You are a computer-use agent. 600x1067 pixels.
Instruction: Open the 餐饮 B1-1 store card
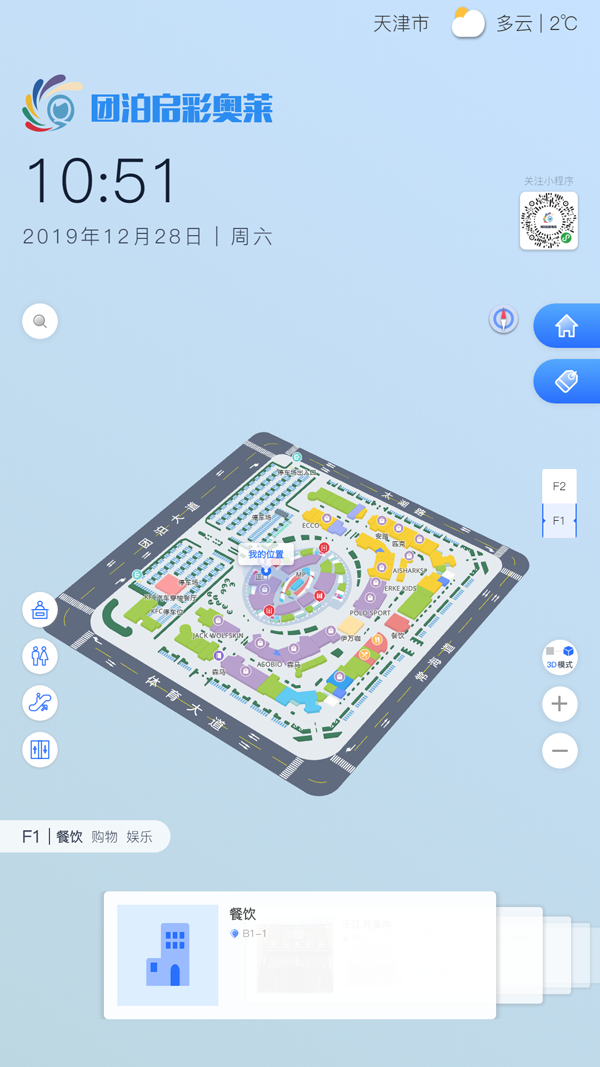click(299, 955)
